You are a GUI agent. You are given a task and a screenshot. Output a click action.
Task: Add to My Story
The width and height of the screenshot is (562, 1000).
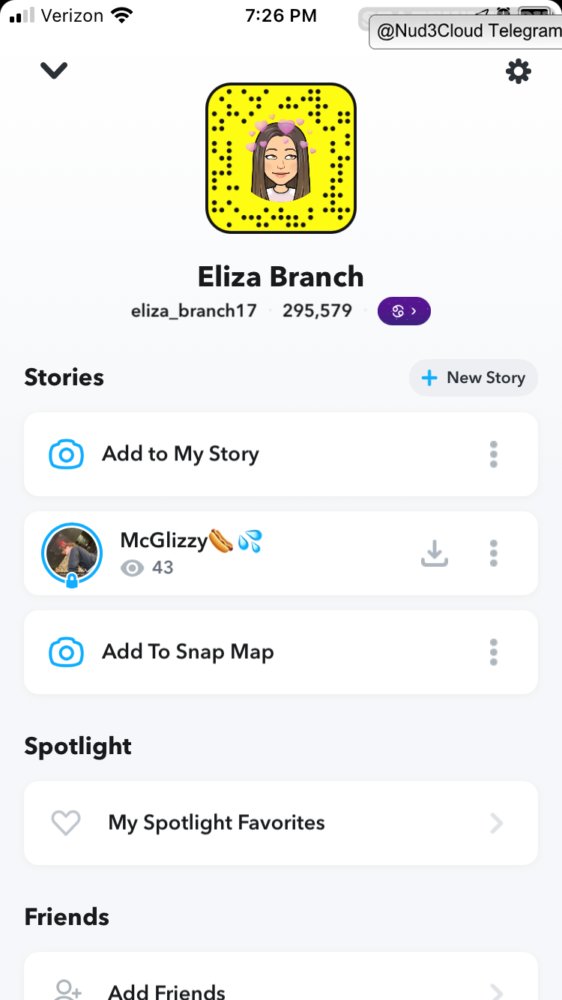[281, 454]
